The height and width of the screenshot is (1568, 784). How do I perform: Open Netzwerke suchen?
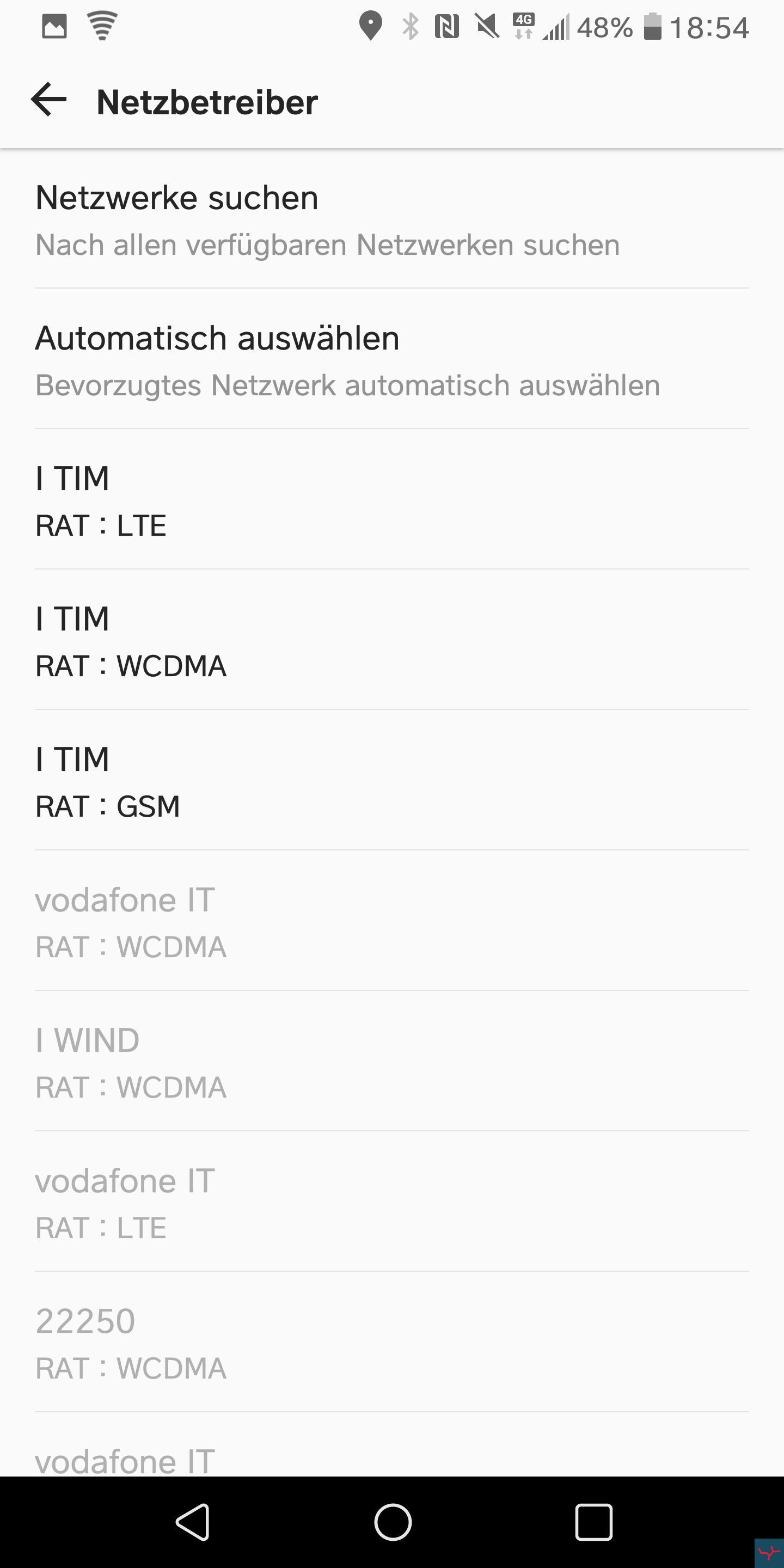(392, 219)
